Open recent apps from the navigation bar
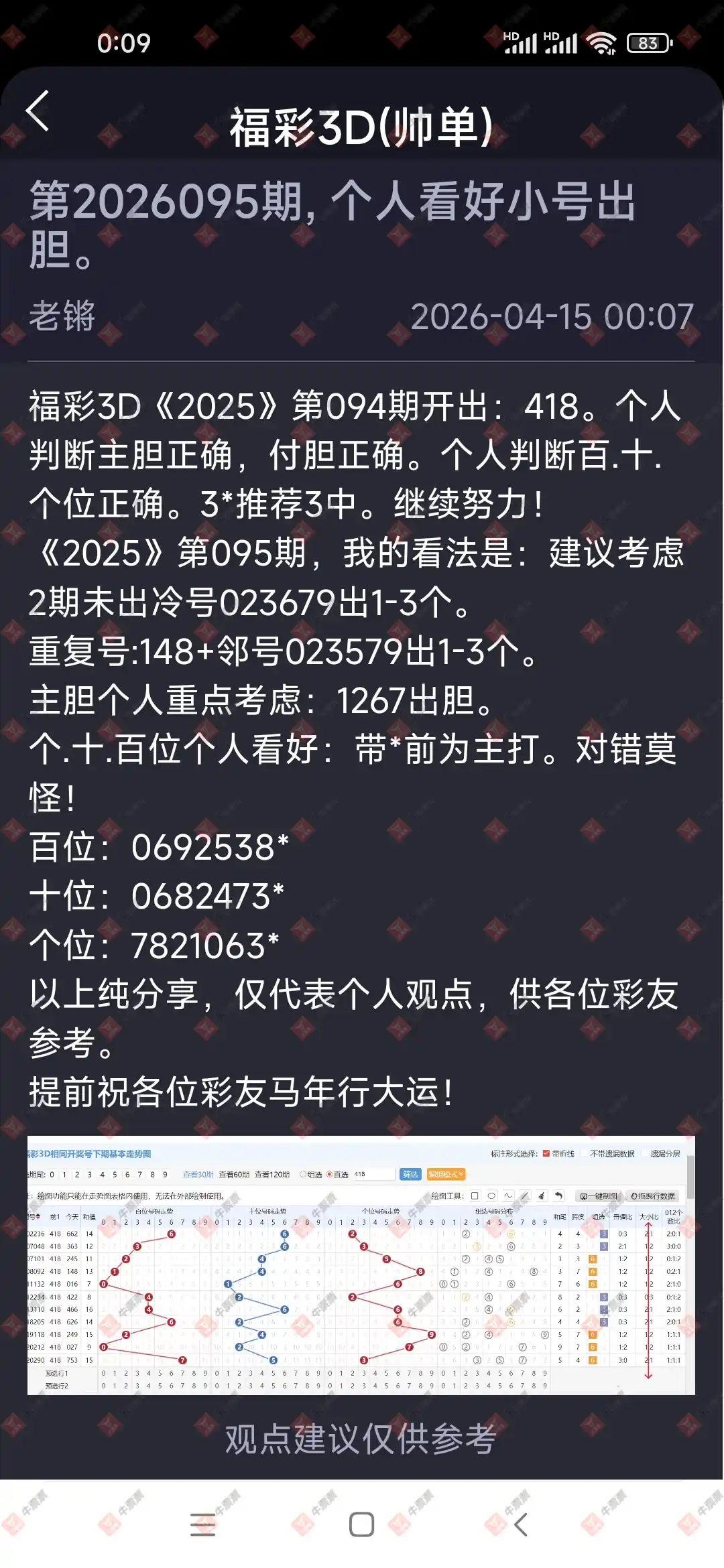 tap(202, 1524)
